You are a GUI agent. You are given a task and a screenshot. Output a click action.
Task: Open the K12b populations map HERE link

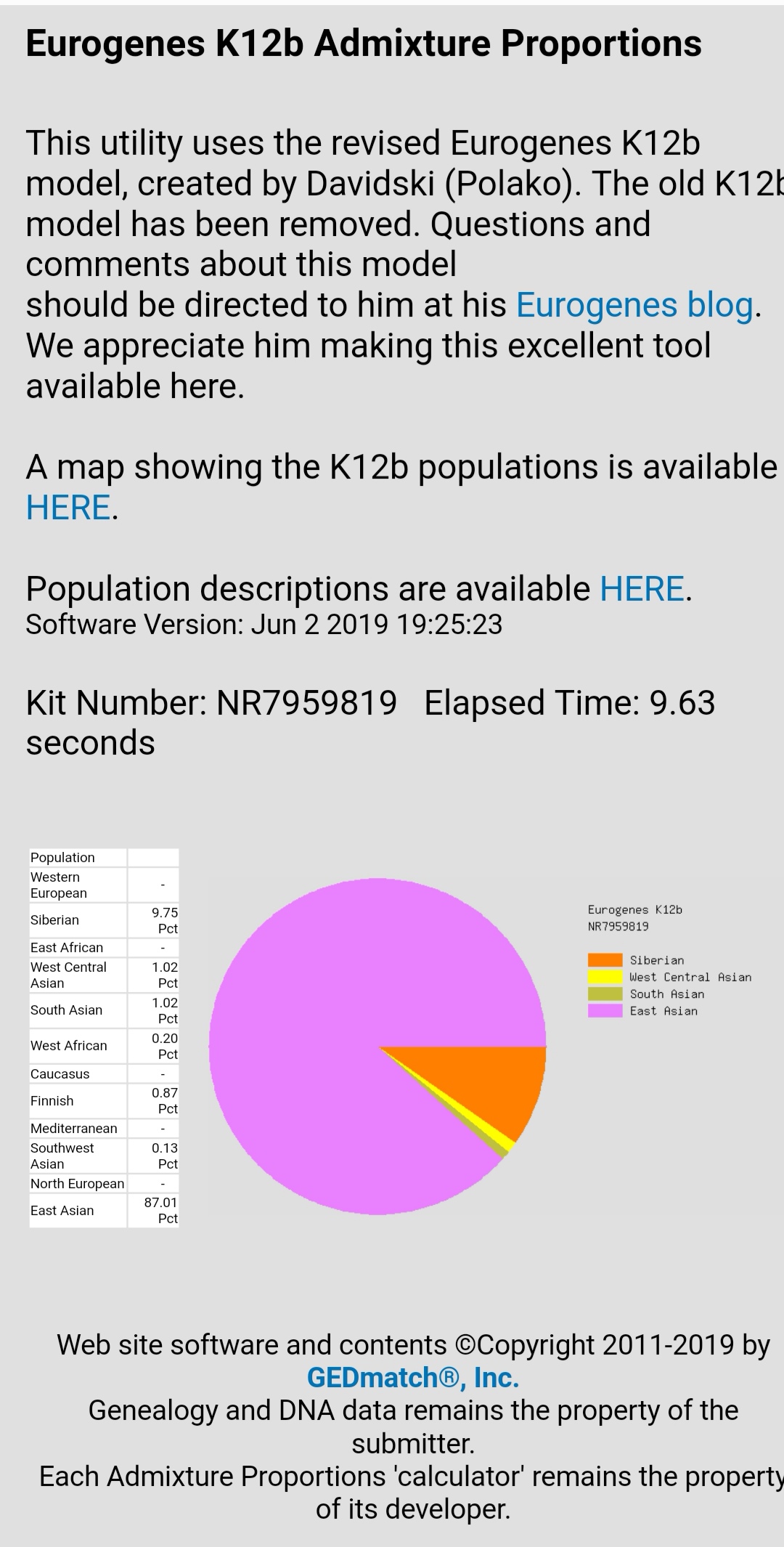click(x=68, y=507)
